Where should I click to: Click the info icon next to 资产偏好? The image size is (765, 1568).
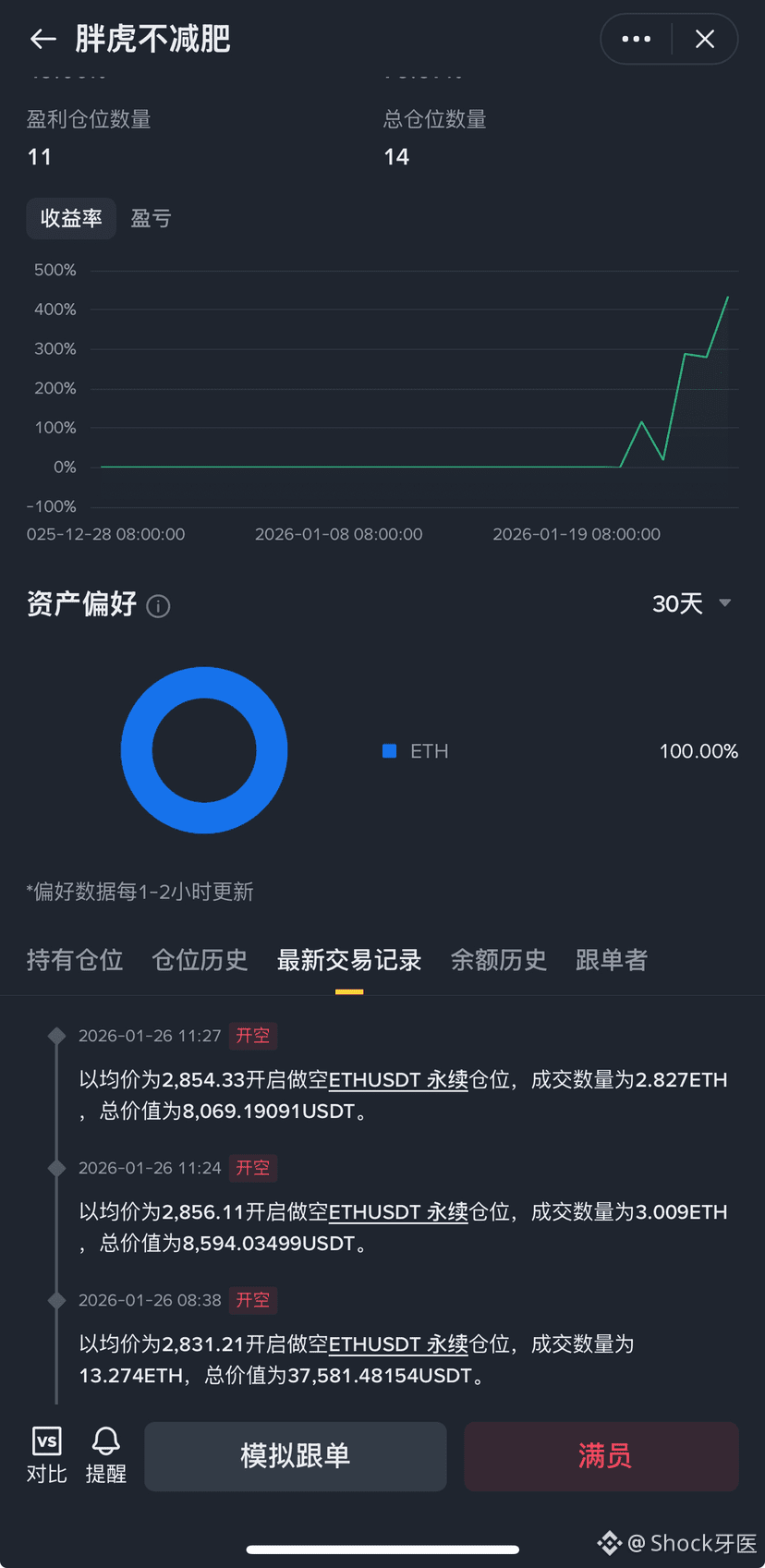(158, 606)
